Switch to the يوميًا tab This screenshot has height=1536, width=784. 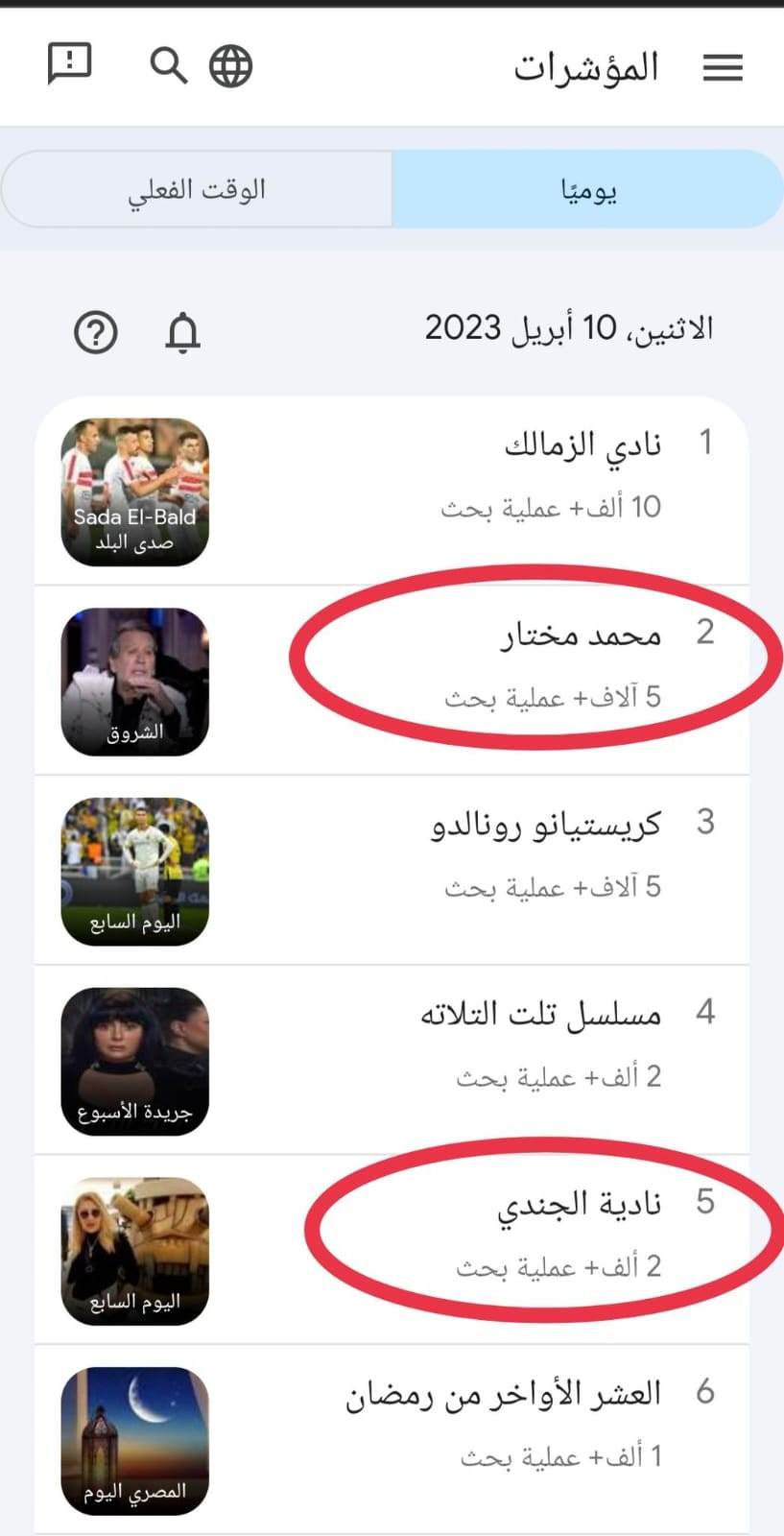pyautogui.click(x=587, y=190)
